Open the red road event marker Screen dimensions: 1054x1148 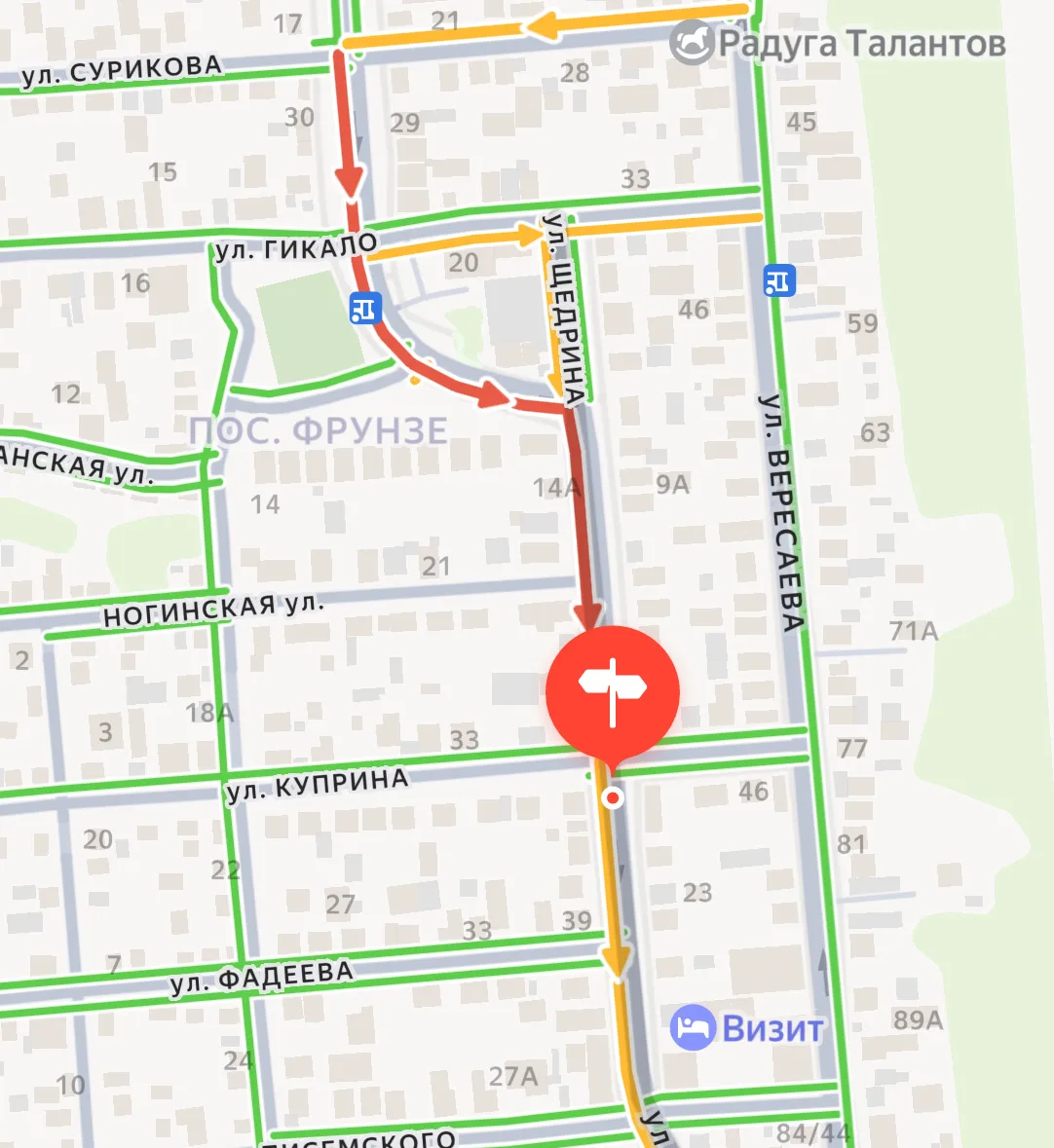coord(612,692)
